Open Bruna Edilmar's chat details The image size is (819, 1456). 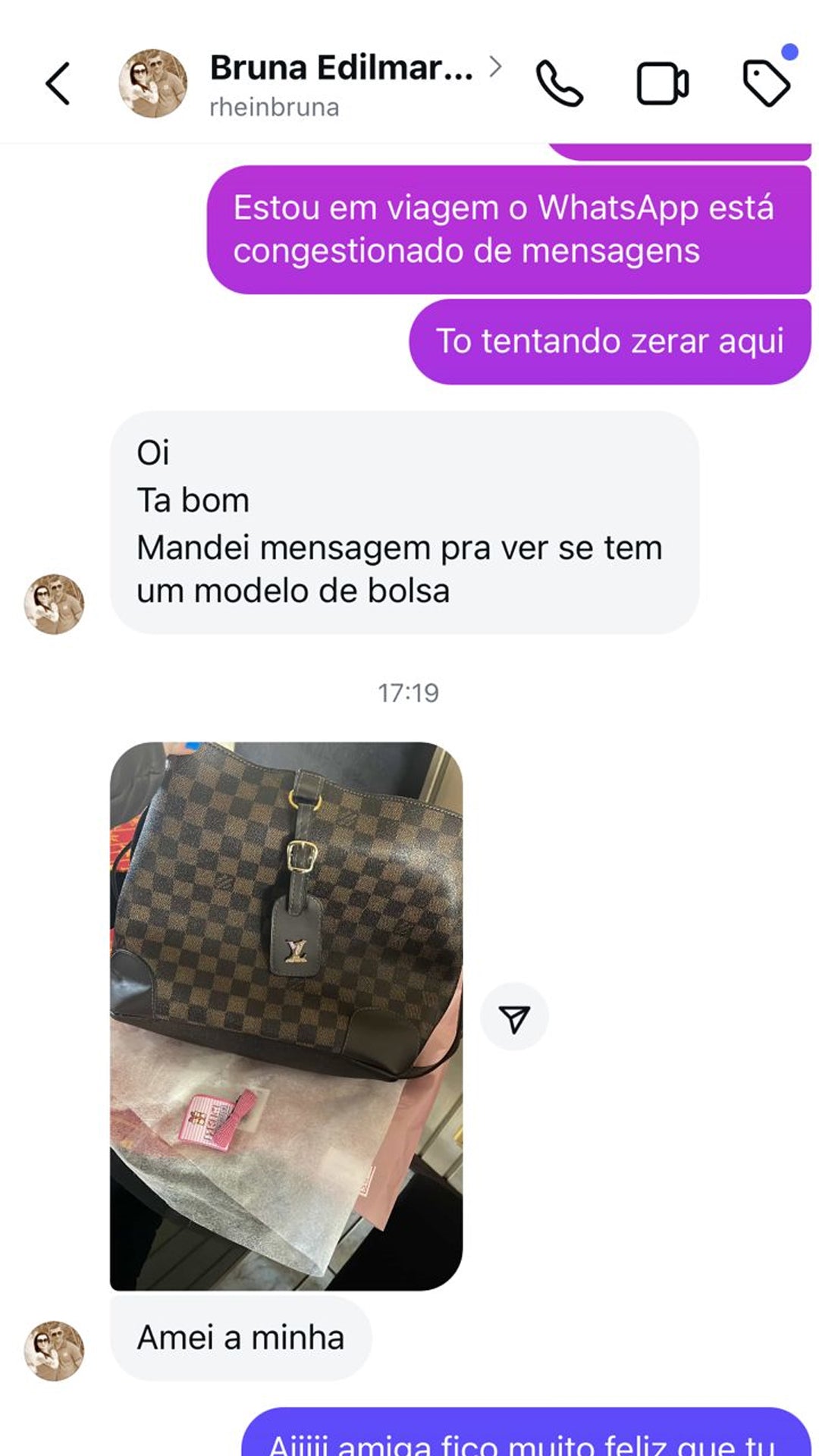pyautogui.click(x=341, y=82)
